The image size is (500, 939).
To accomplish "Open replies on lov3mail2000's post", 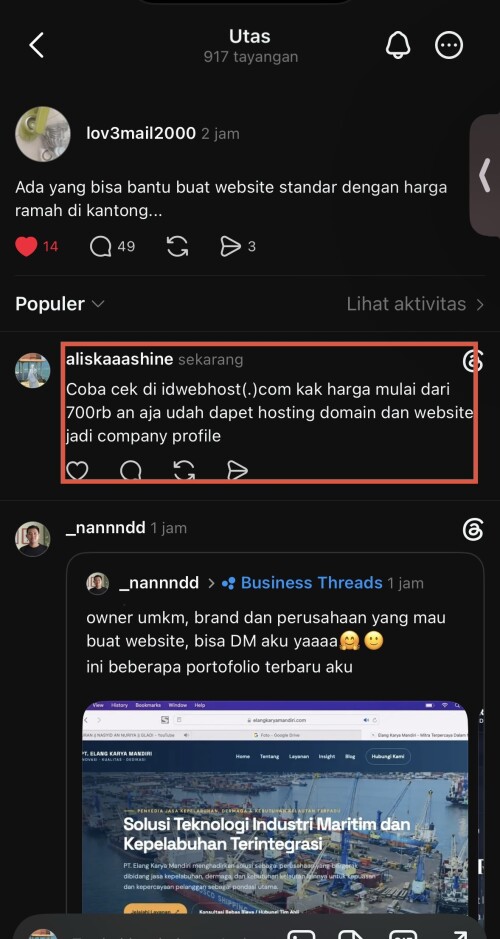I will coord(101,246).
